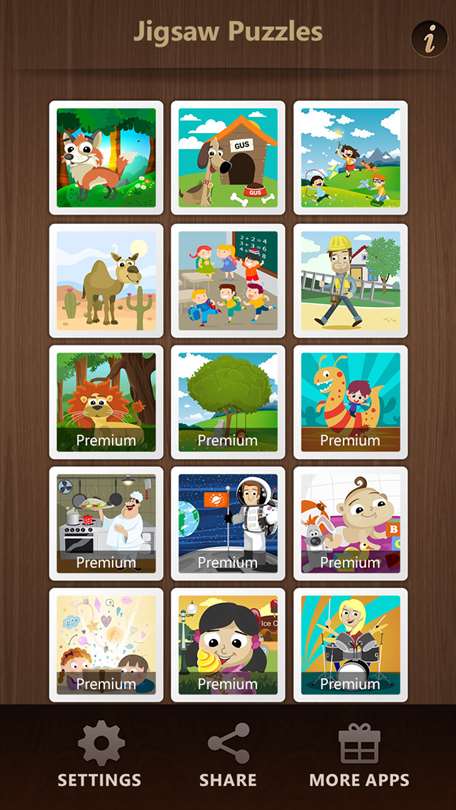456x810 pixels.
Task: Open the premium drummer puzzle
Action: tap(350, 645)
